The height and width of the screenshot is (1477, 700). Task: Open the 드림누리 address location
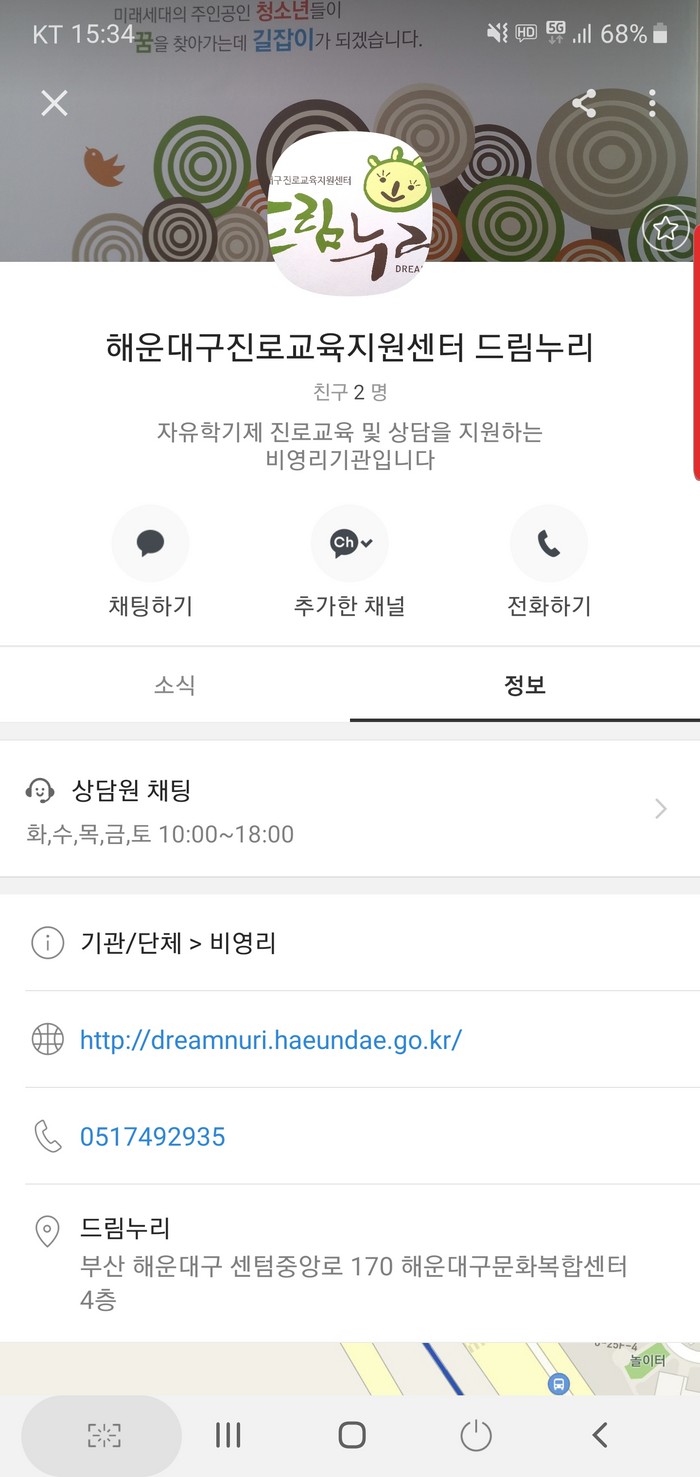tap(350, 1262)
